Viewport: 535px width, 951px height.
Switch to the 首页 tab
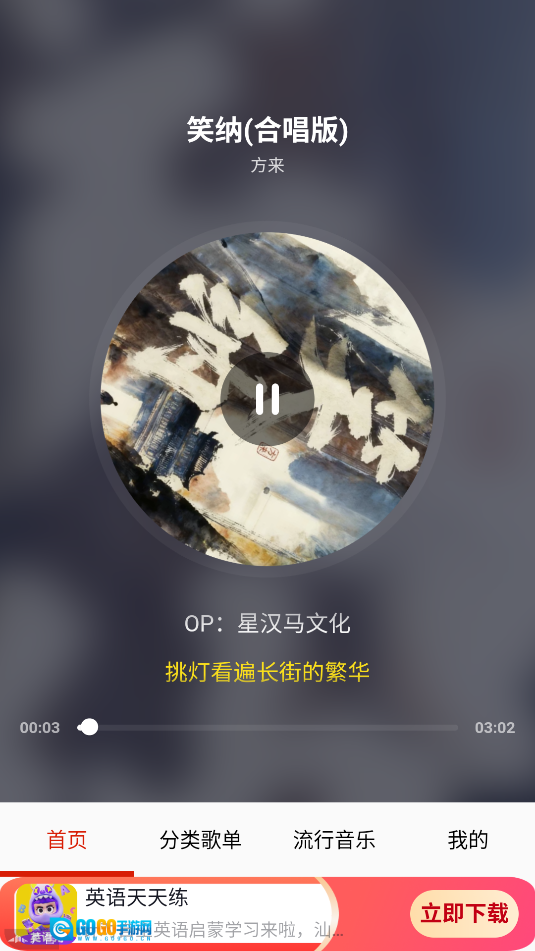[x=67, y=840]
